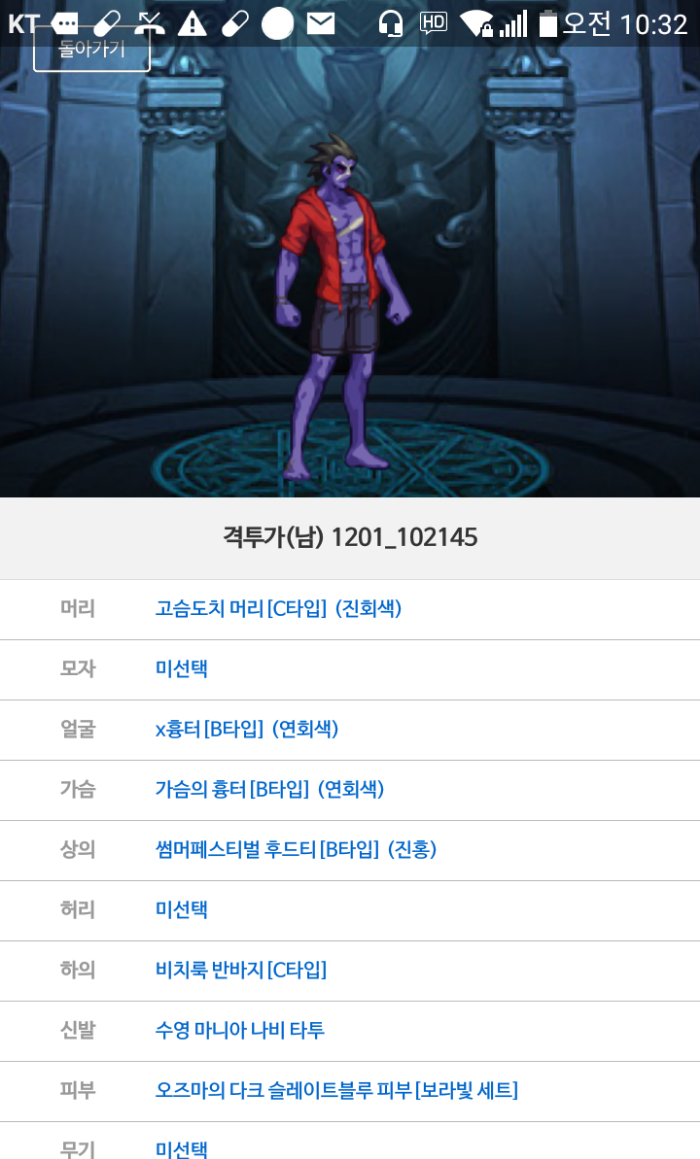700x1159 pixels.
Task: Open 수영 마니아 나비 타투 shoes item
Action: point(239,1030)
